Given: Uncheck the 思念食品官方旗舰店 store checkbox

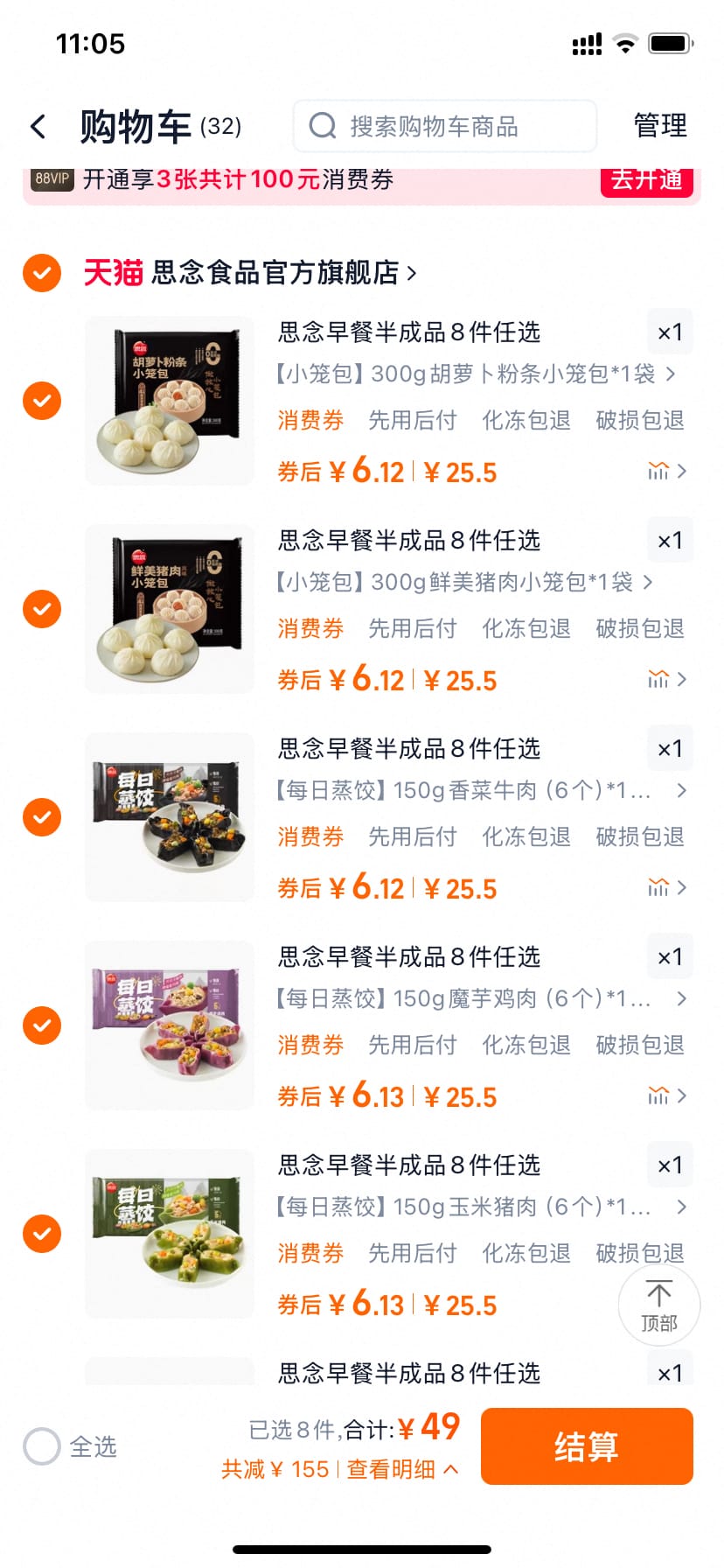Looking at the screenshot, I should 41,272.
